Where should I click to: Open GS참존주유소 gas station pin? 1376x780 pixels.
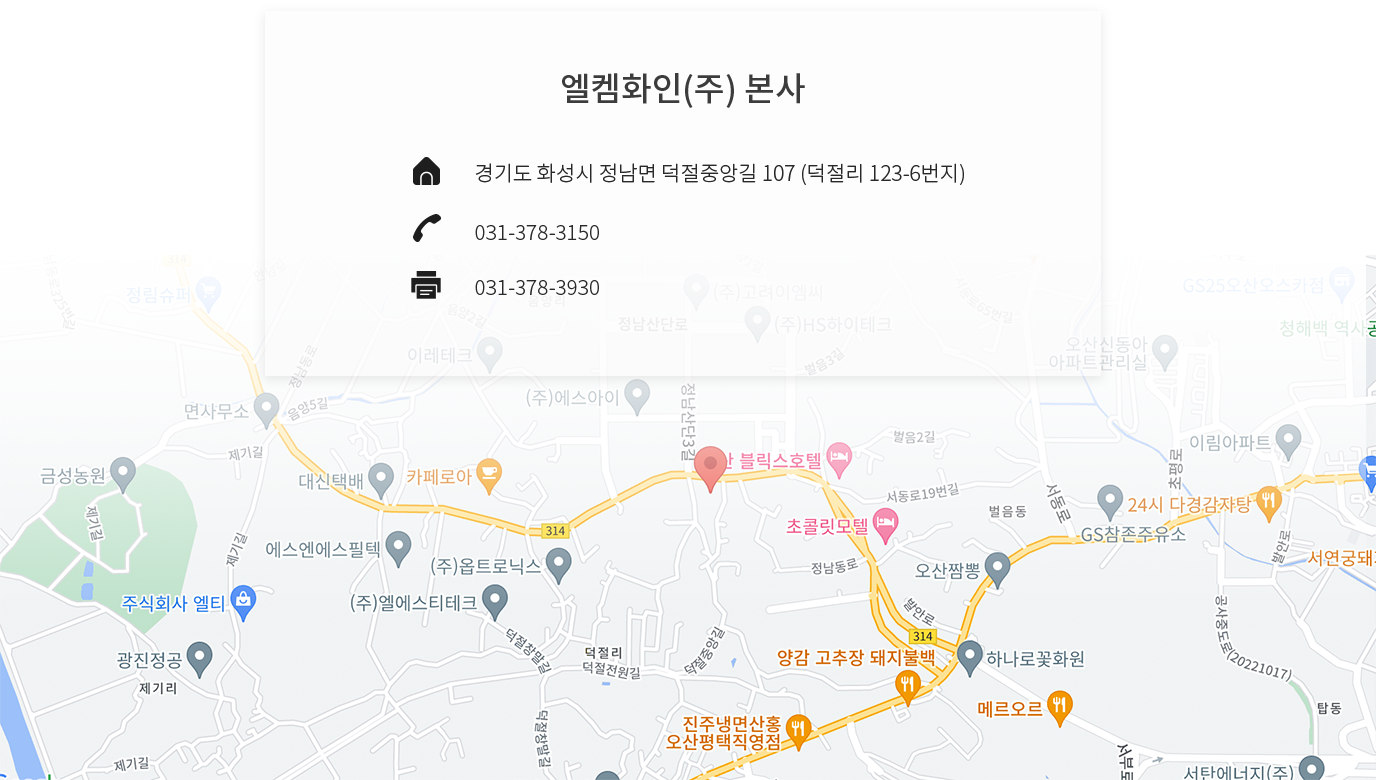point(1110,501)
